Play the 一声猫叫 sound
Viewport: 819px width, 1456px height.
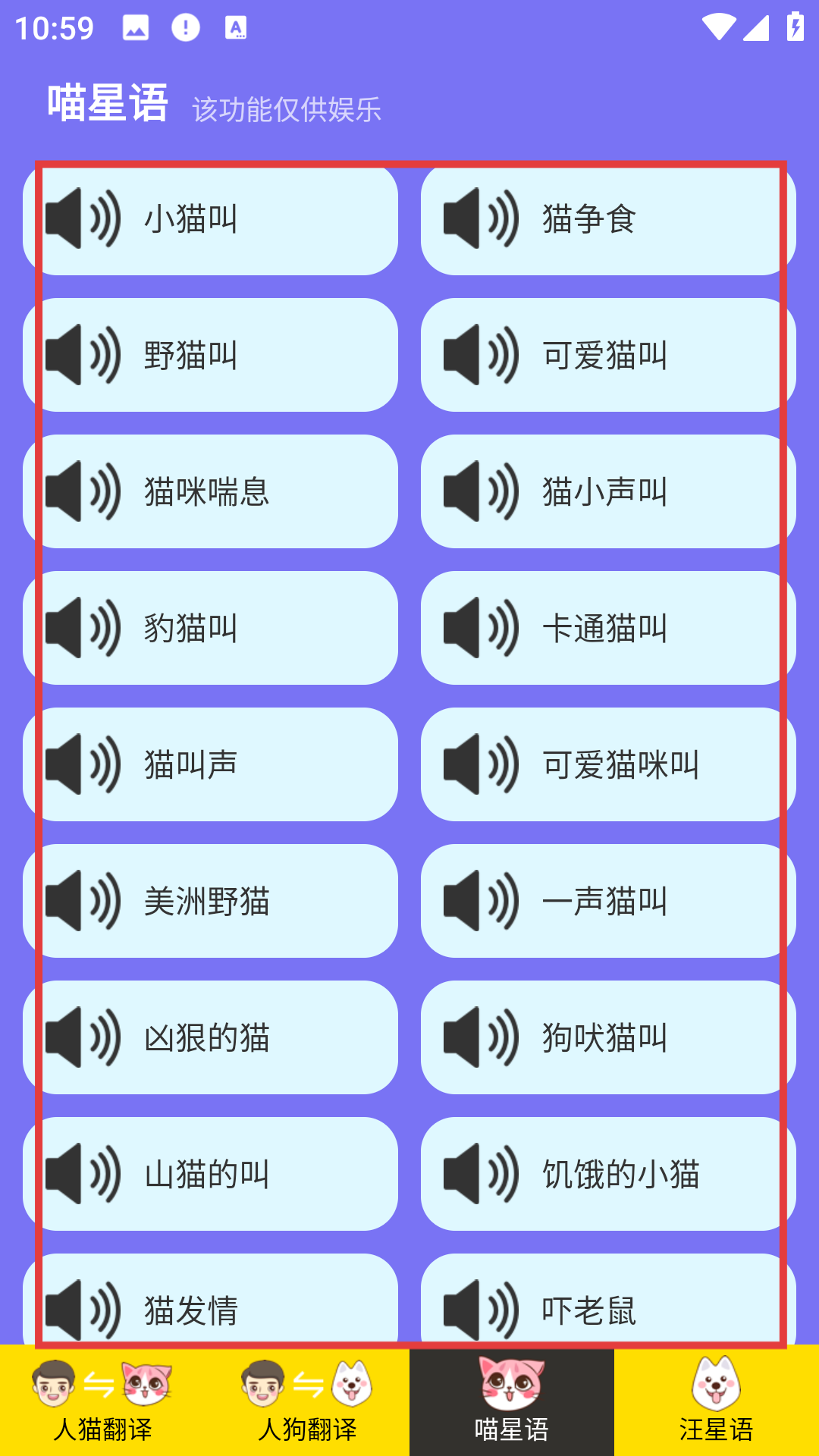click(x=607, y=902)
